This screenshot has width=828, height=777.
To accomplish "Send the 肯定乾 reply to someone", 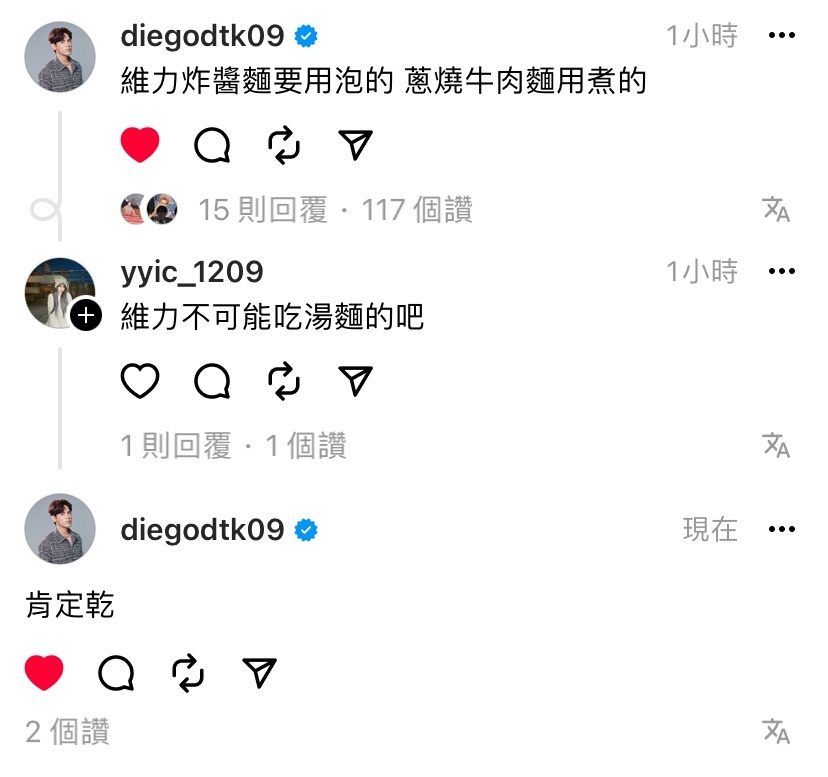I will [x=260, y=673].
